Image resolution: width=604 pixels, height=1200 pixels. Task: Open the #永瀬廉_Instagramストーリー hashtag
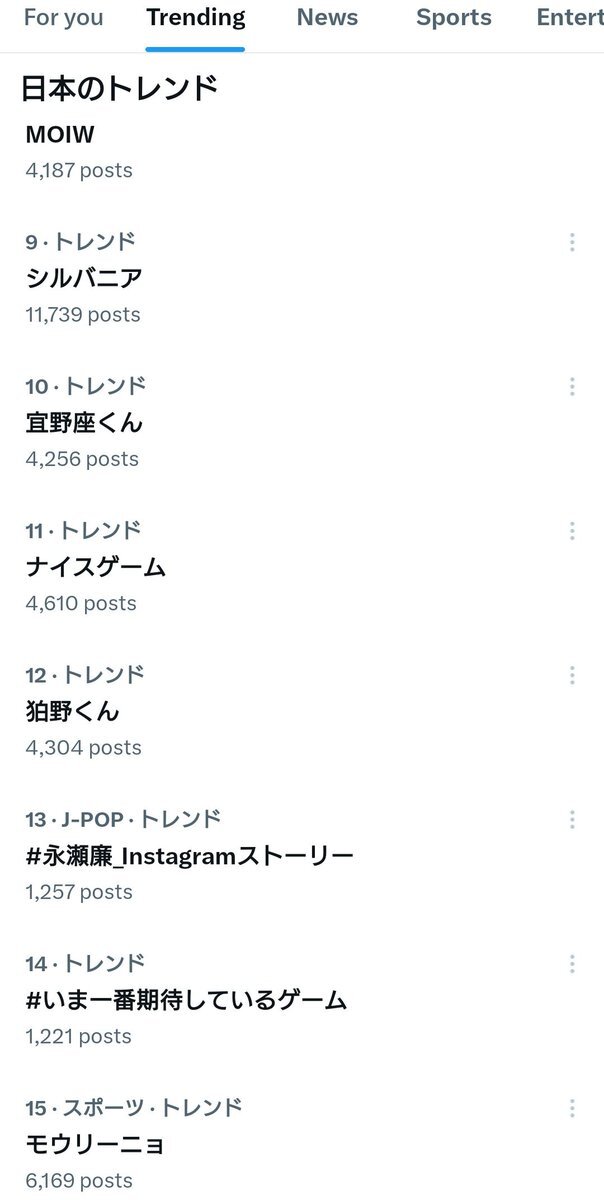[x=190, y=856]
